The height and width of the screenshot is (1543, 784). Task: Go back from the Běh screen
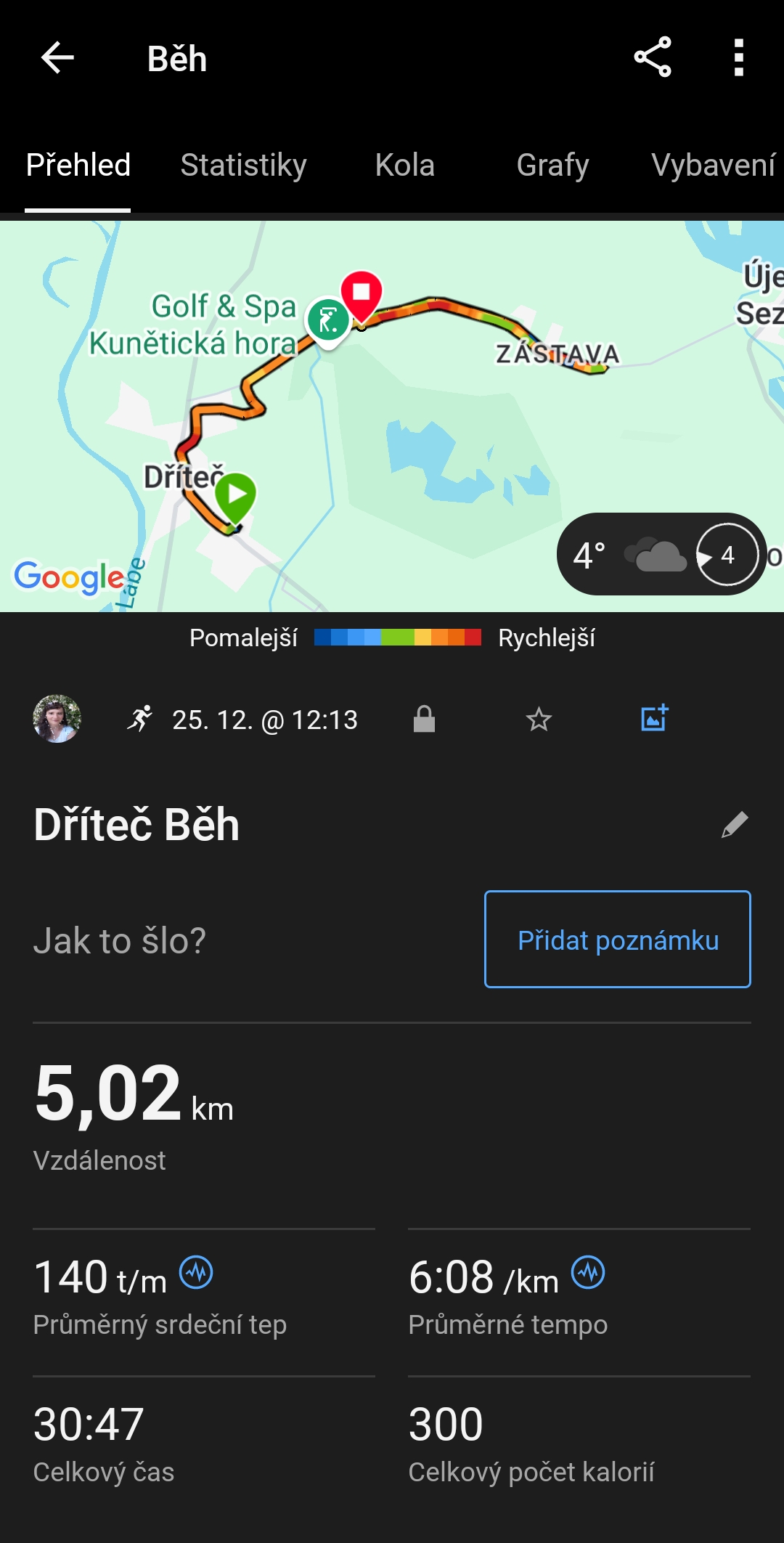[x=57, y=58]
